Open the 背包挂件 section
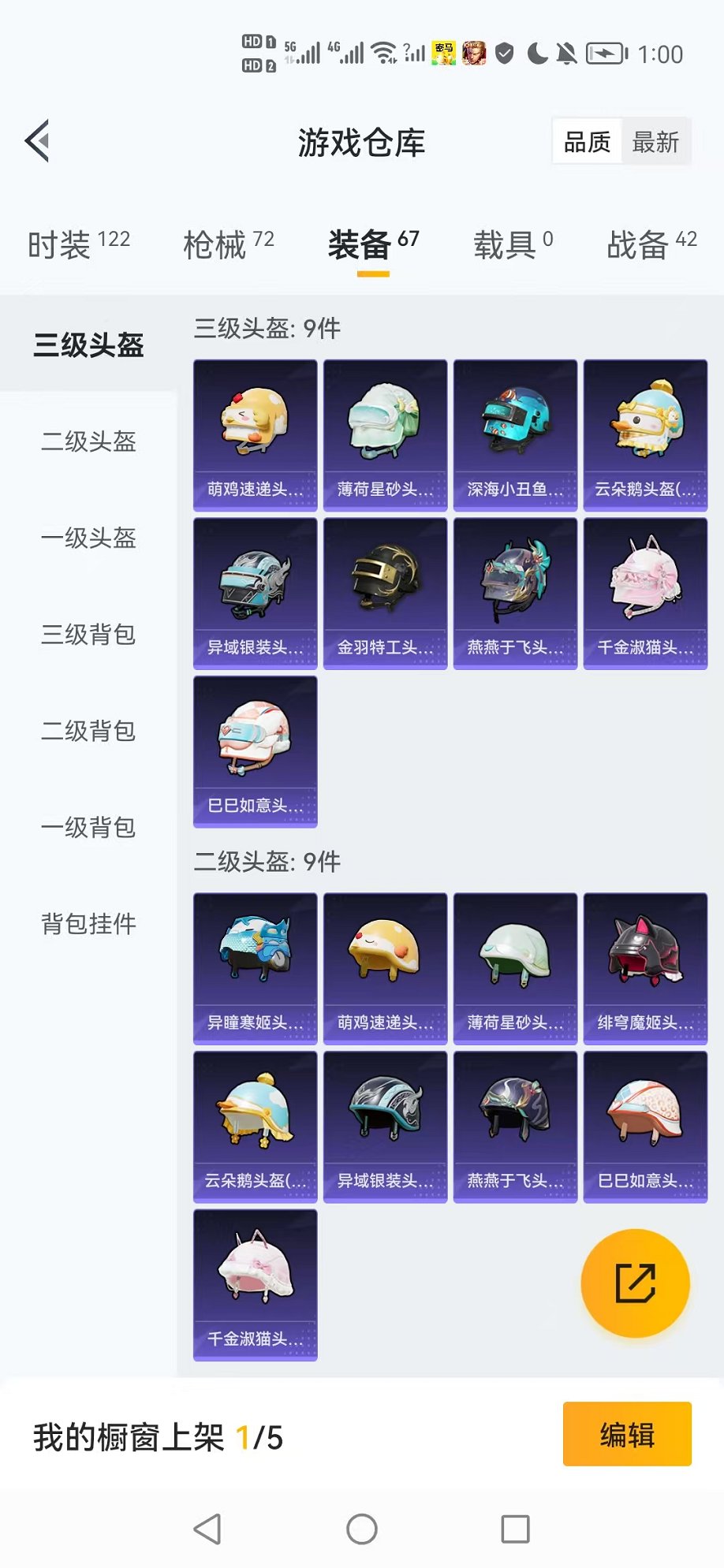The height and width of the screenshot is (1568, 724). click(x=87, y=924)
